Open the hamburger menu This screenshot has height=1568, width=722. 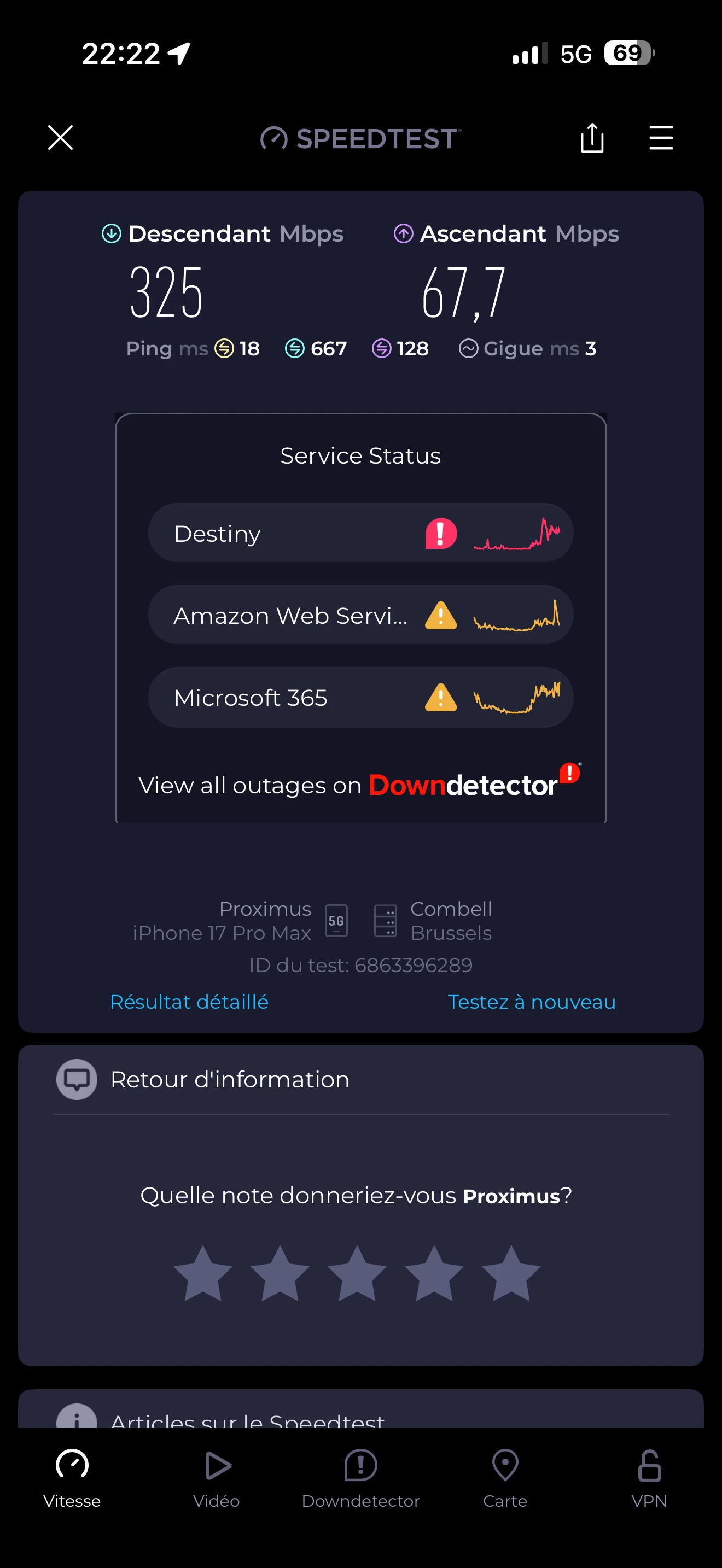point(661,138)
